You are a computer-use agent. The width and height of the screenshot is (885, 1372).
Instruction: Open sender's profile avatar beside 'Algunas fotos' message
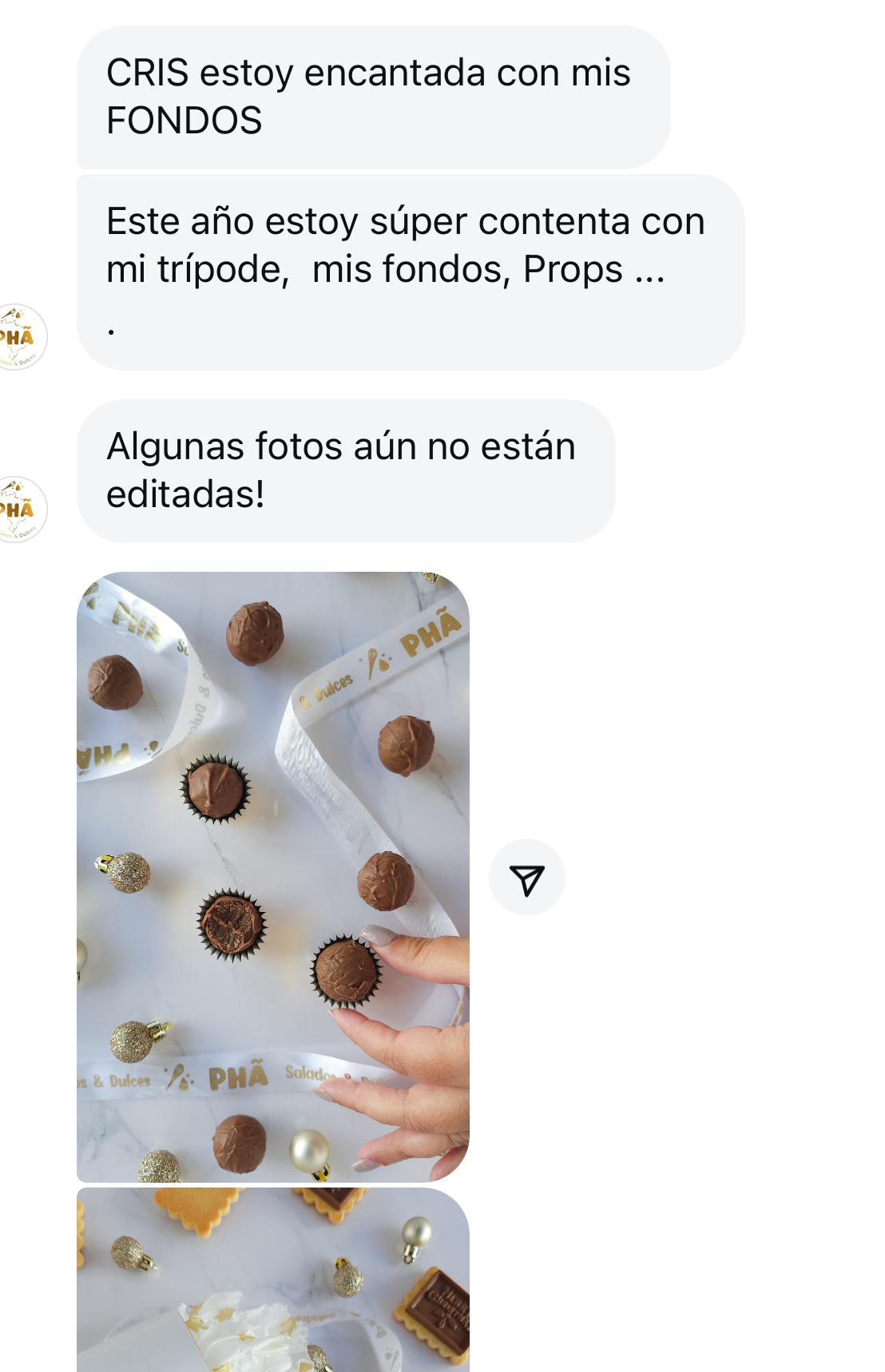[x=21, y=510]
